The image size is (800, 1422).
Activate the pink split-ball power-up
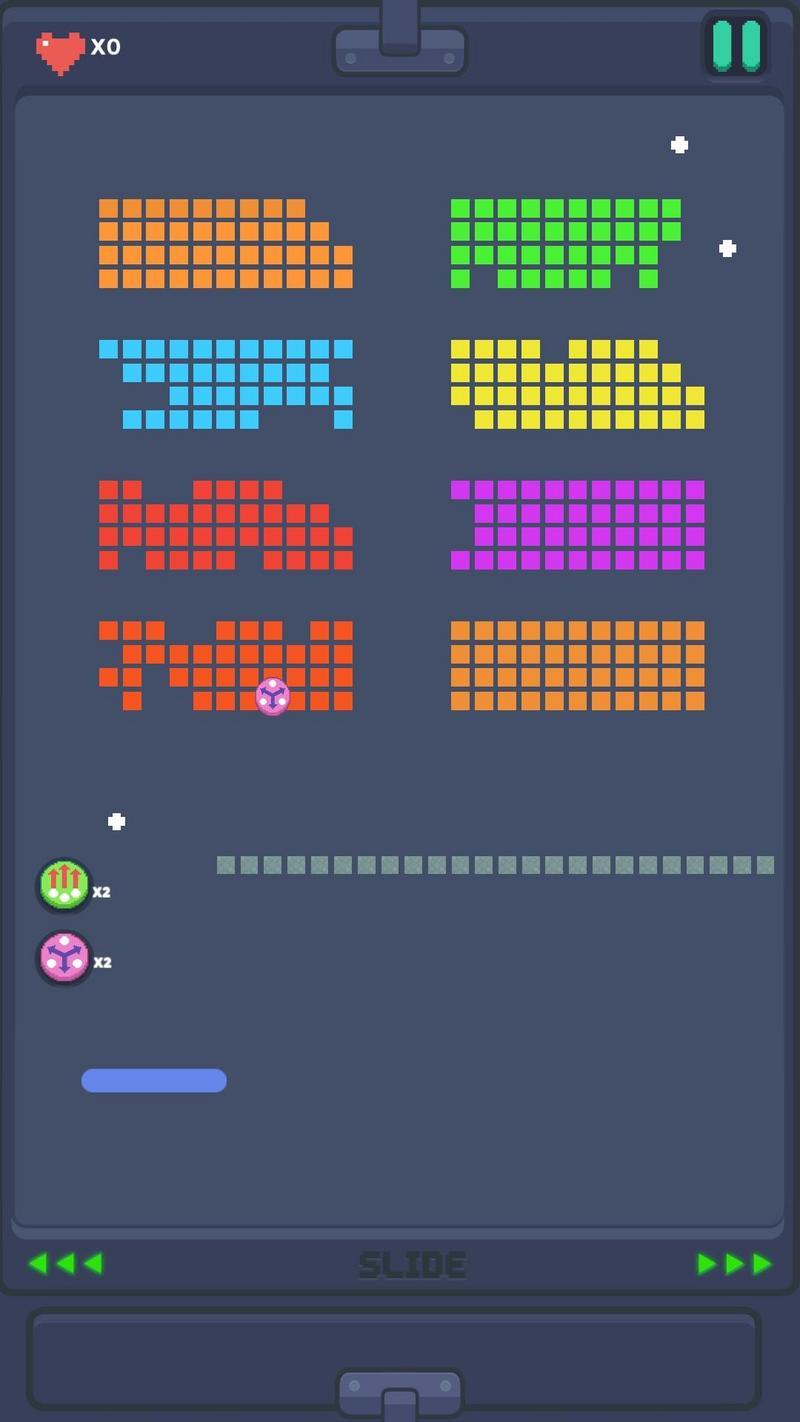[x=64, y=957]
